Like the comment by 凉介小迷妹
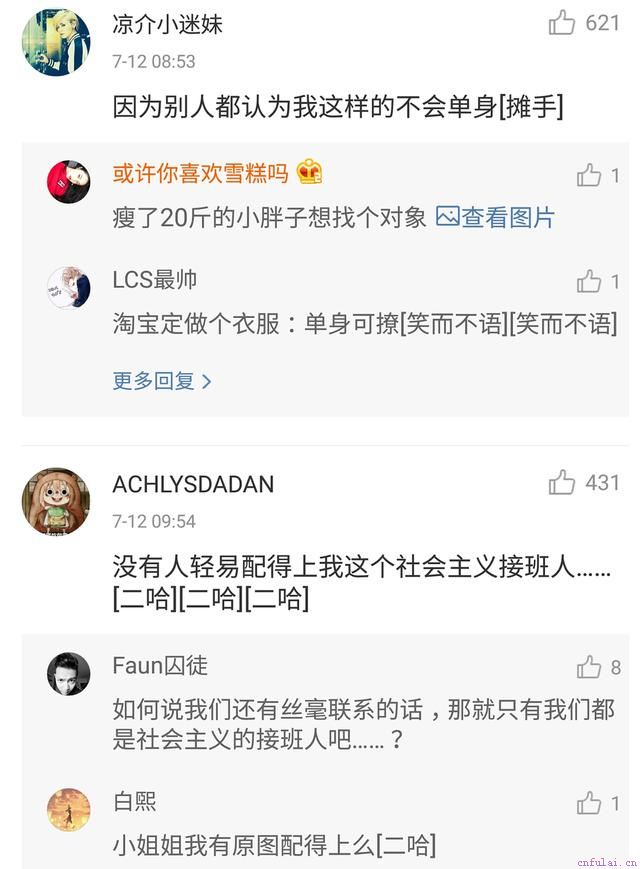 563,23
